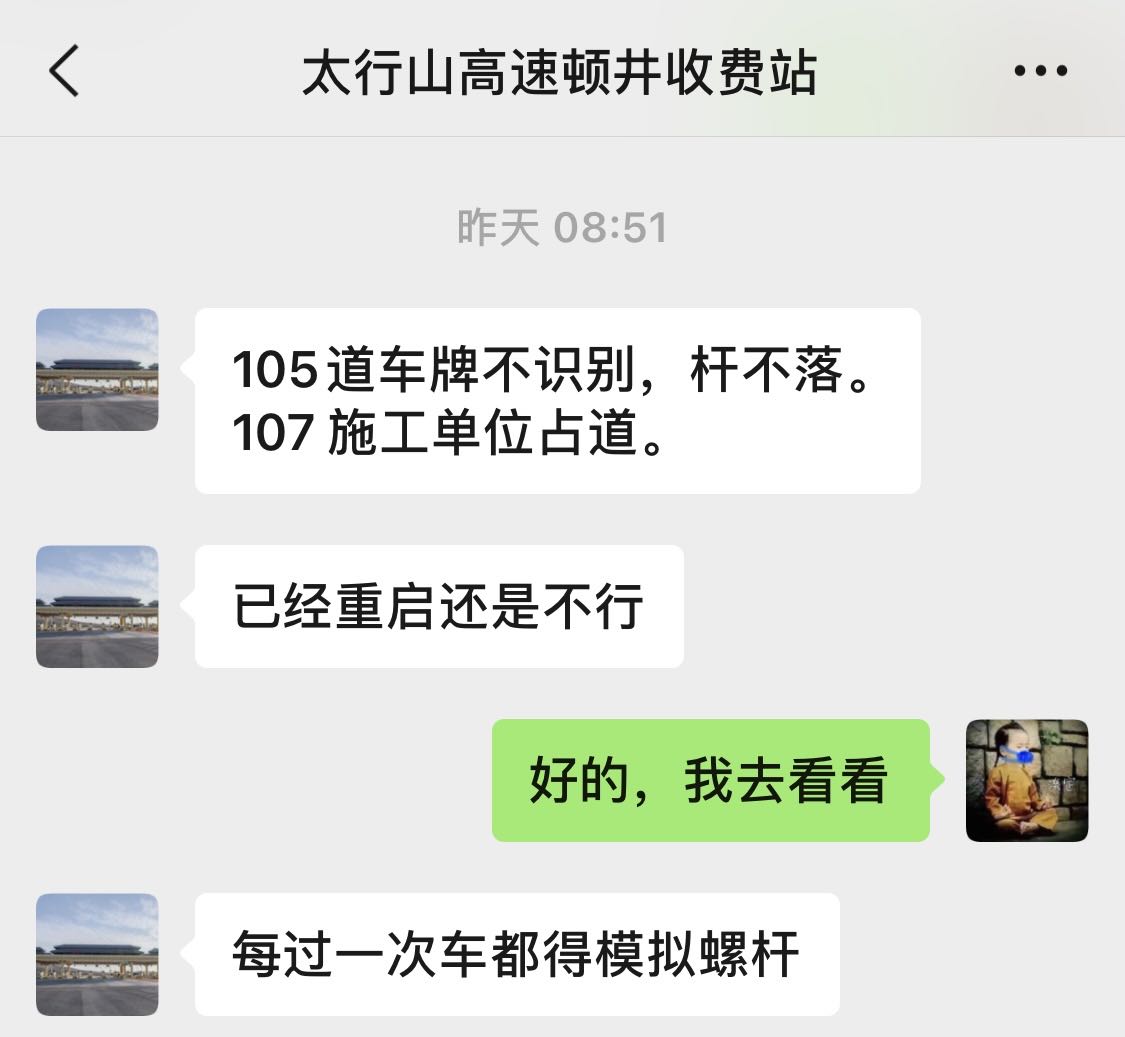The width and height of the screenshot is (1125, 1037).
Task: Open the chat info overflow menu
Action: pyautogui.click(x=1040, y=72)
